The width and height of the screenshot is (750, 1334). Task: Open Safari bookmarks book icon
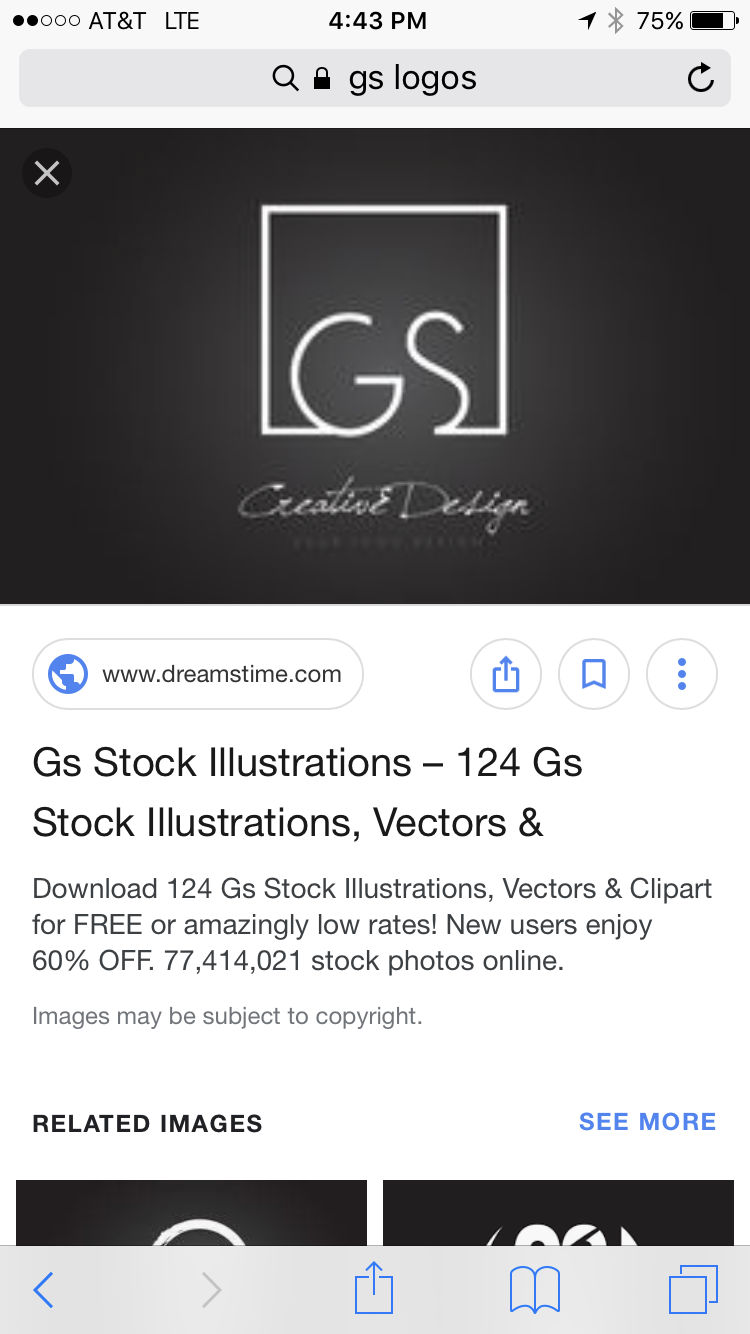(534, 1290)
